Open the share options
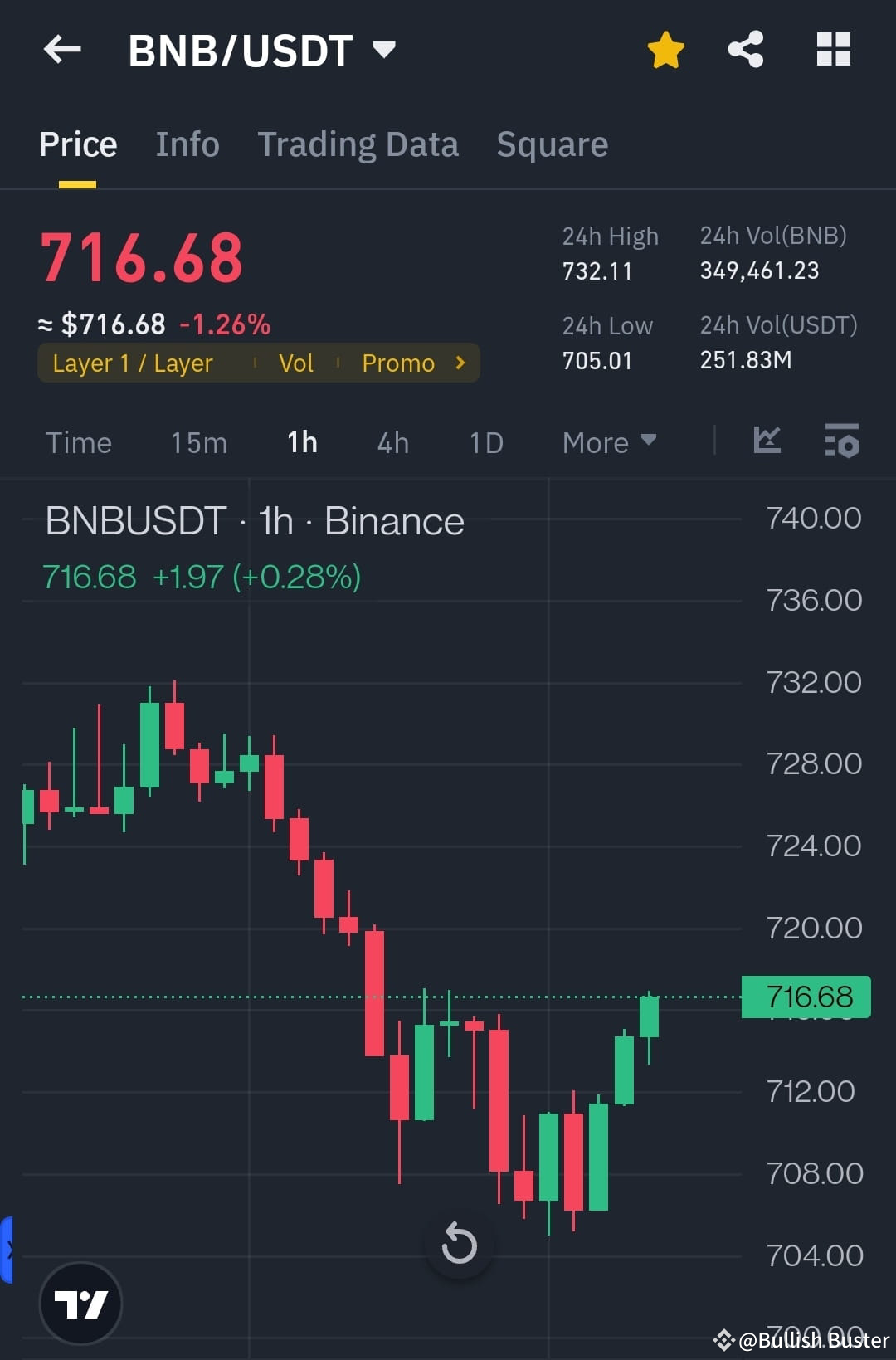Viewport: 896px width, 1360px height. [745, 50]
